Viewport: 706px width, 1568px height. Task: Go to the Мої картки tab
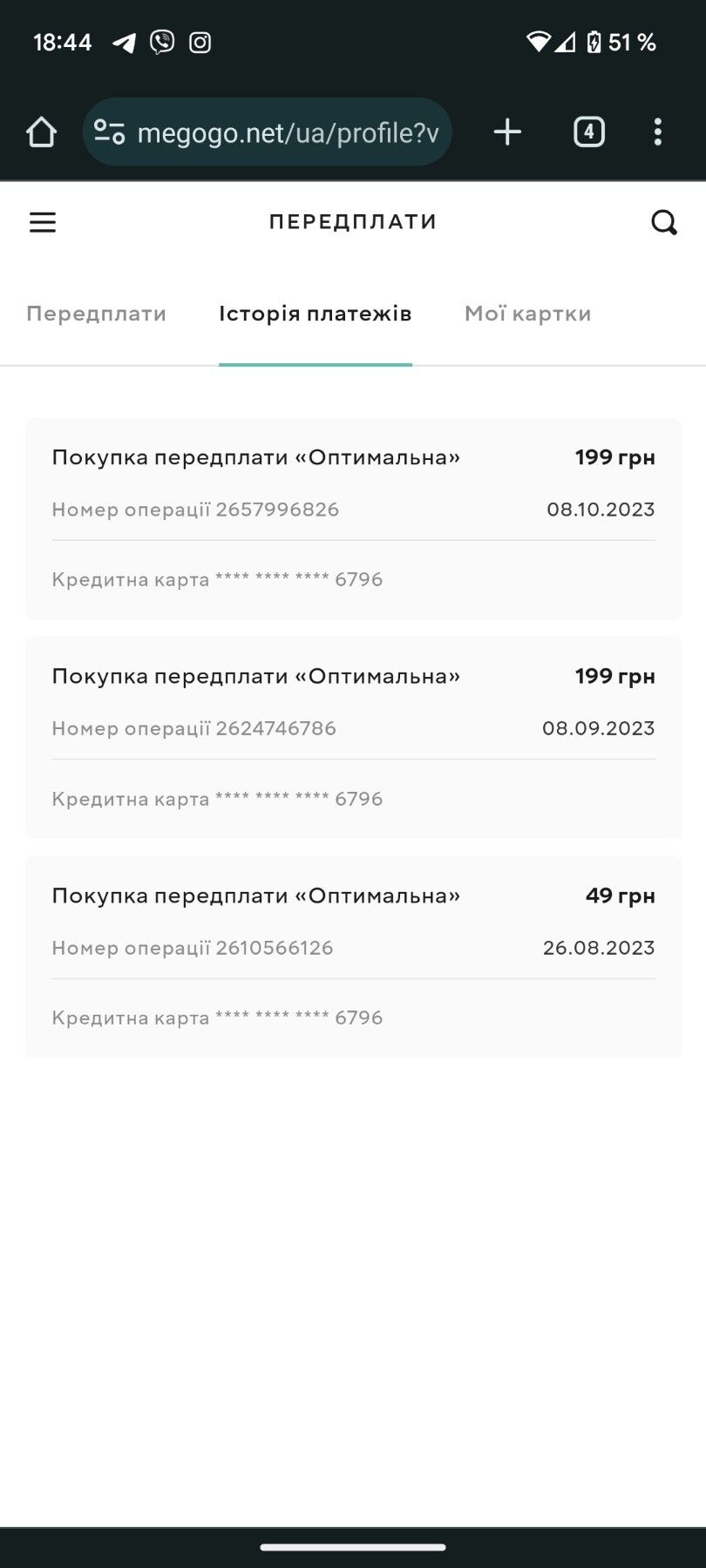pos(527,314)
